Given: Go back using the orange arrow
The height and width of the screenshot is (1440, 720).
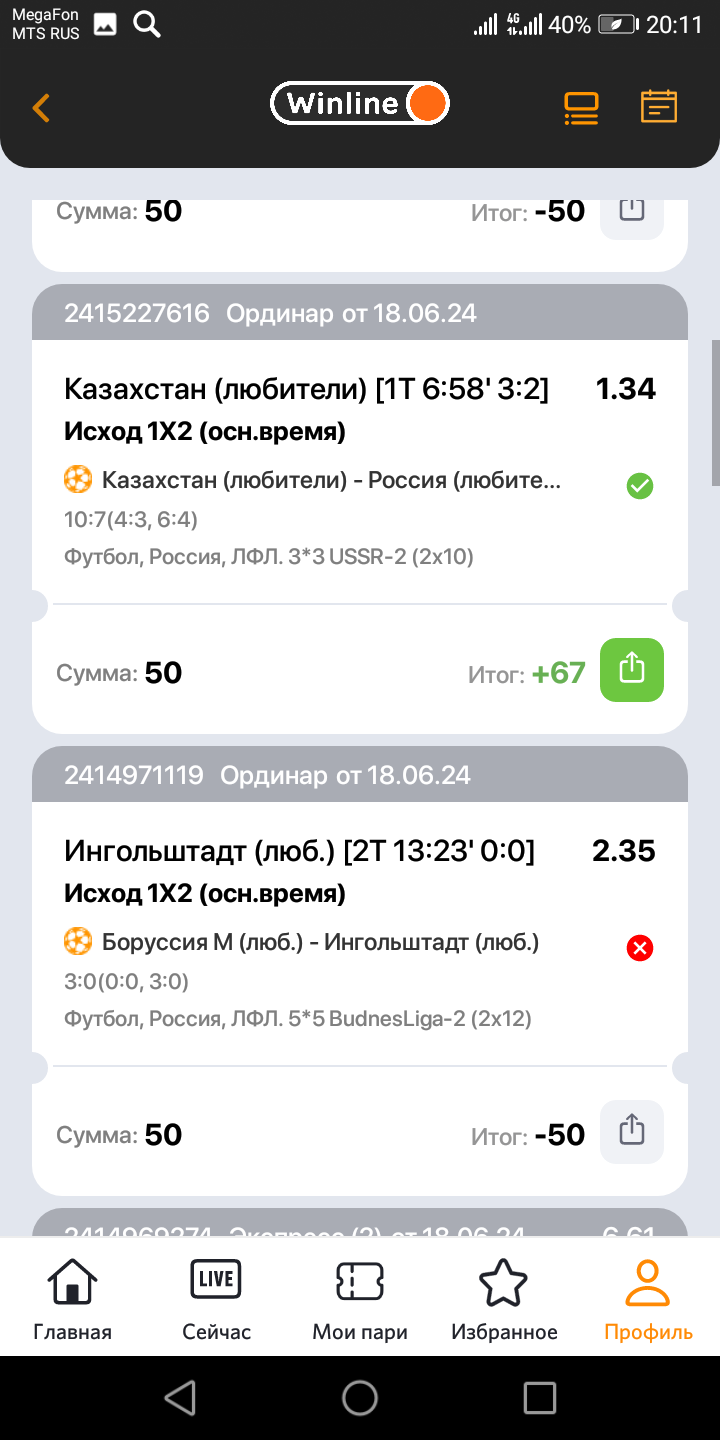Looking at the screenshot, I should 41,107.
